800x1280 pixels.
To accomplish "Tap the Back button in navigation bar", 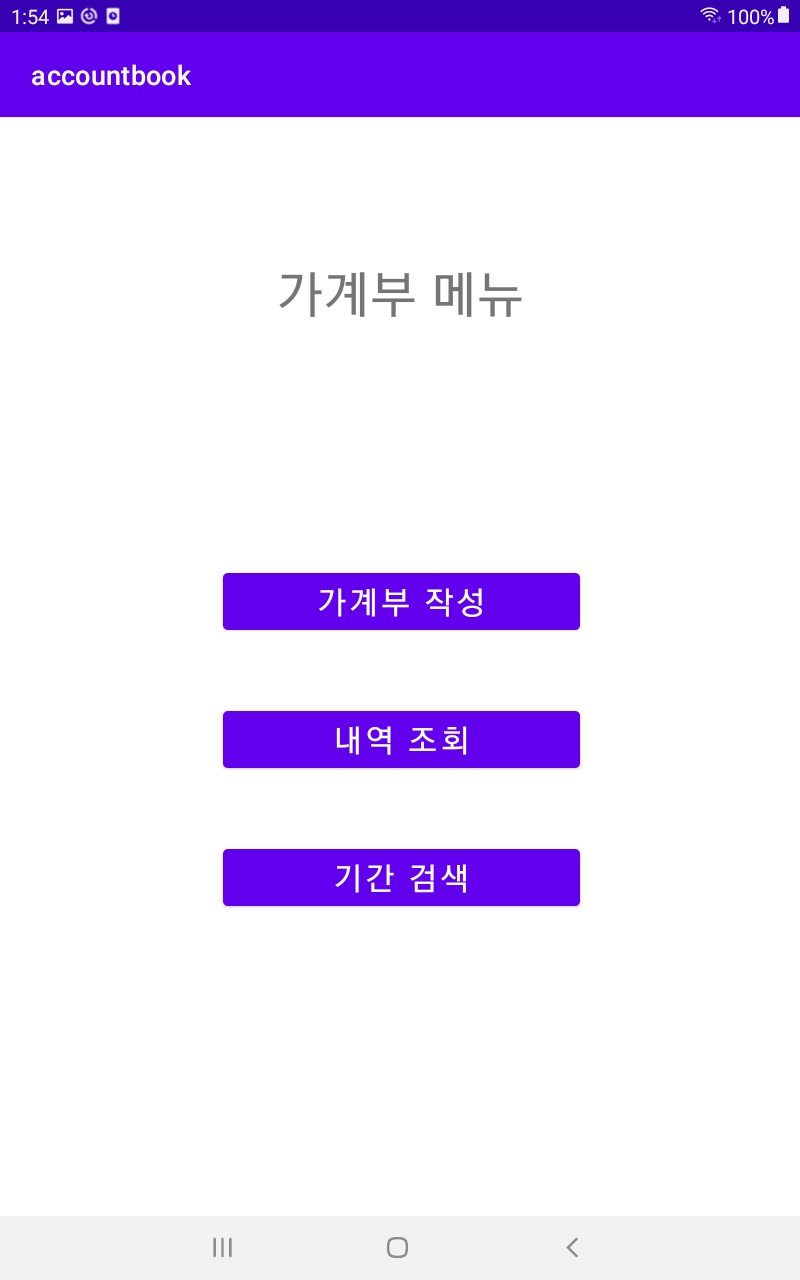I will pyautogui.click(x=571, y=1247).
